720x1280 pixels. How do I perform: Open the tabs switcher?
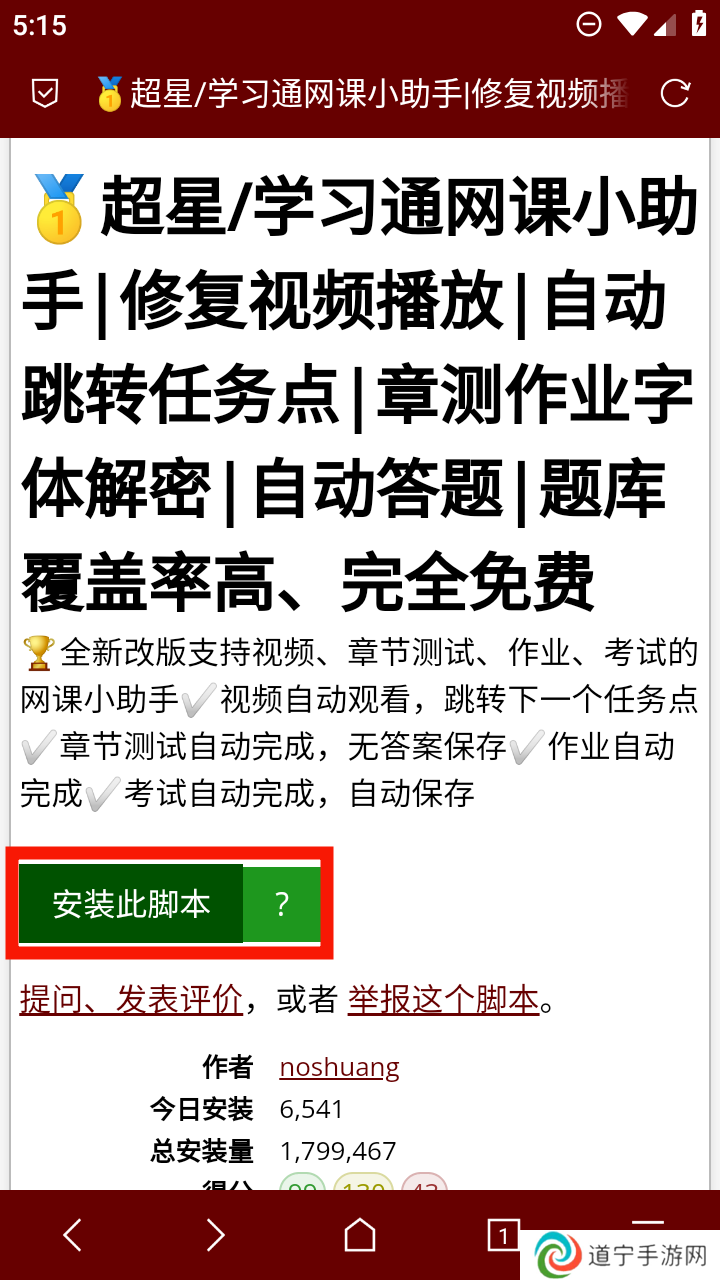pyautogui.click(x=503, y=1235)
